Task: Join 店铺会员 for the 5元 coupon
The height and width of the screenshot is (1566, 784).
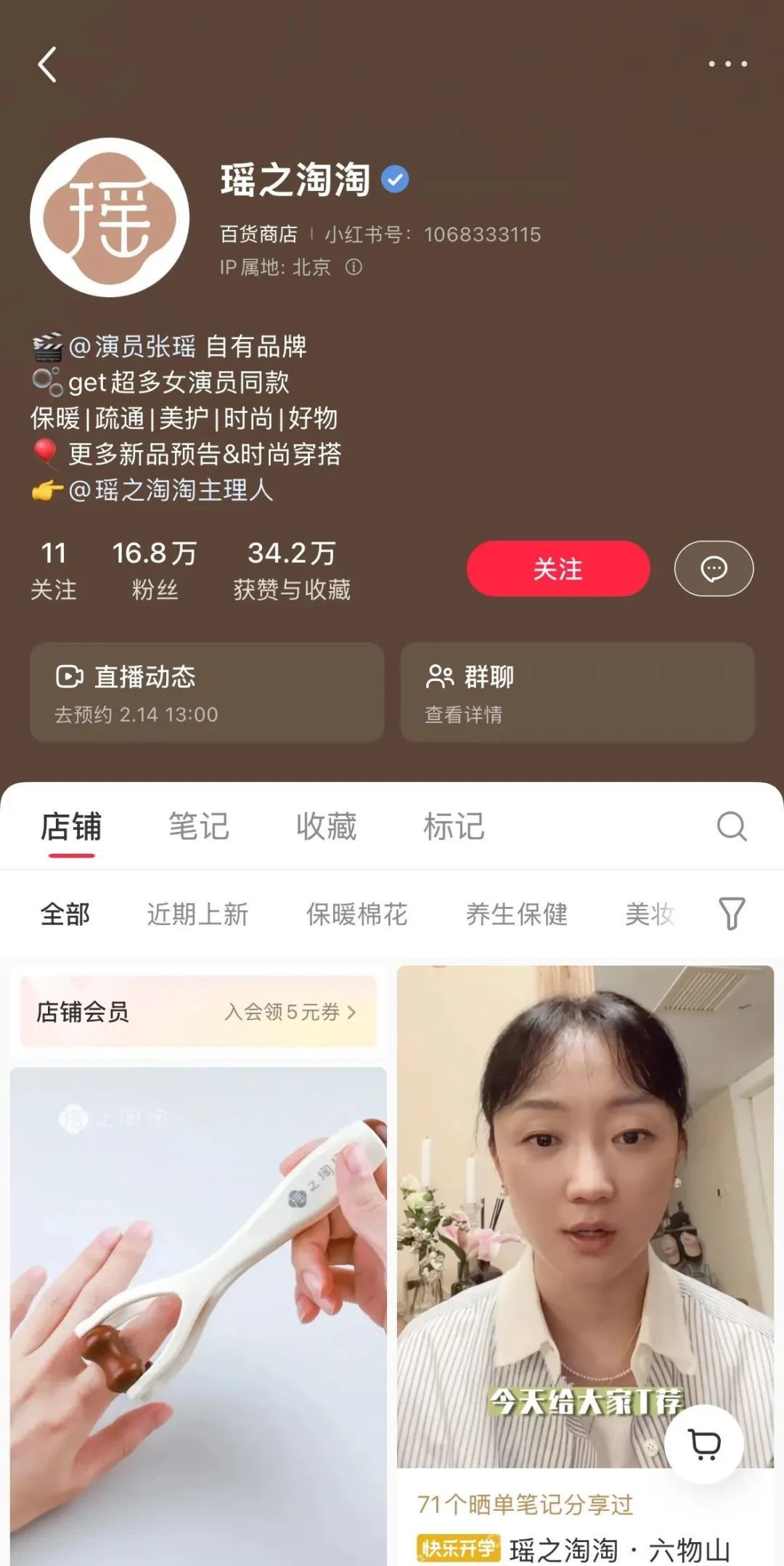Action: pyautogui.click(x=198, y=1011)
